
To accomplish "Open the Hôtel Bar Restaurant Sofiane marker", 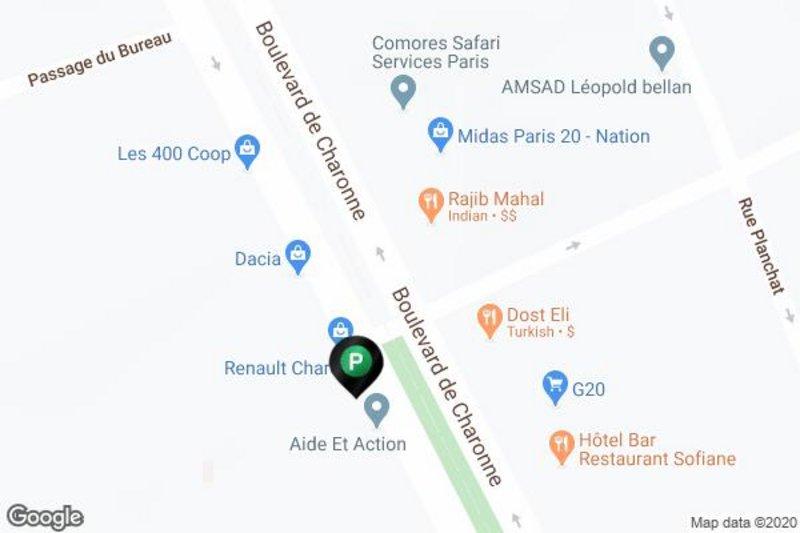I will pos(562,446).
